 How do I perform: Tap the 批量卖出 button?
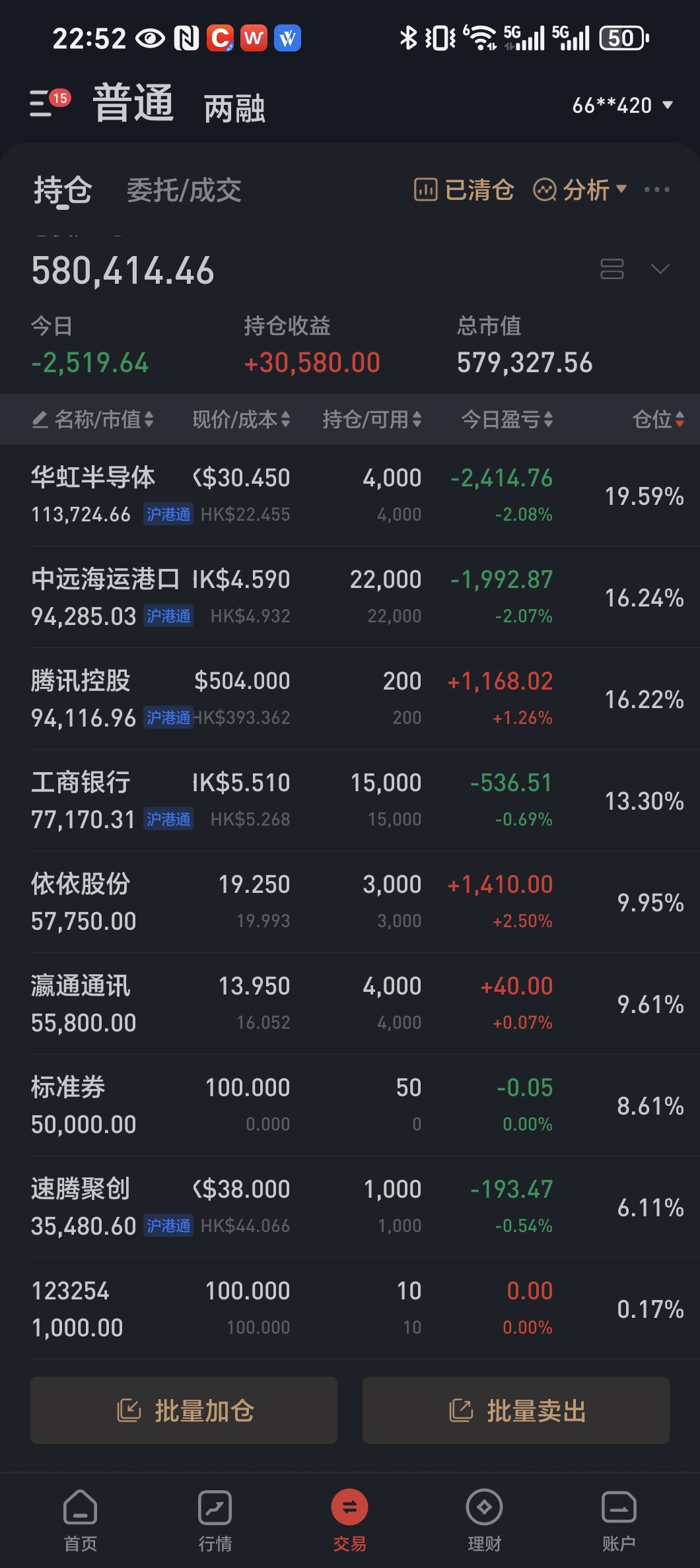click(x=516, y=1410)
